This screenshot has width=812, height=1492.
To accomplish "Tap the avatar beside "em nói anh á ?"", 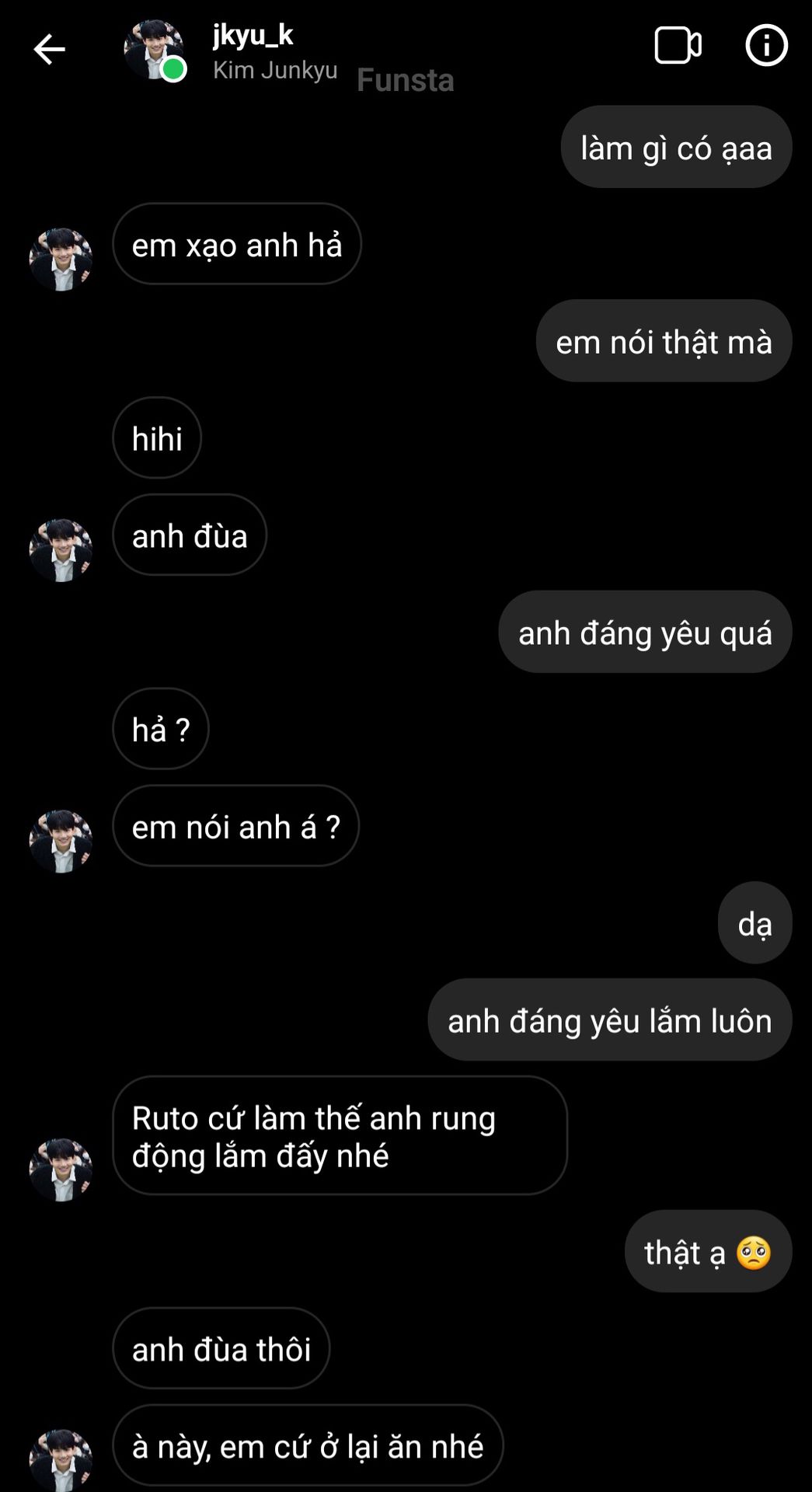I will (x=61, y=842).
